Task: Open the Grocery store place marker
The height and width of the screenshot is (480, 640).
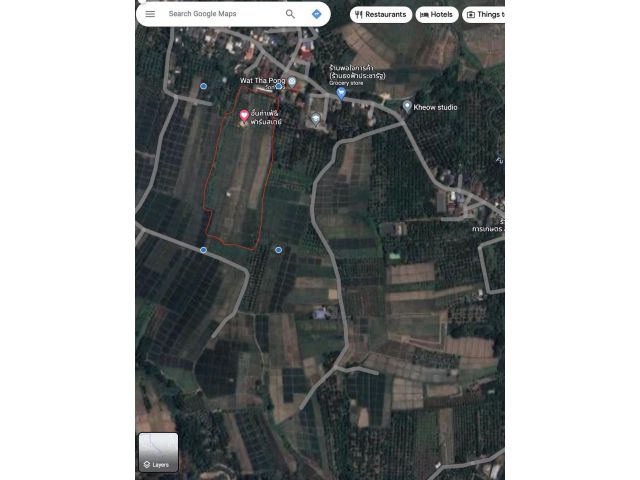Action: (340, 94)
